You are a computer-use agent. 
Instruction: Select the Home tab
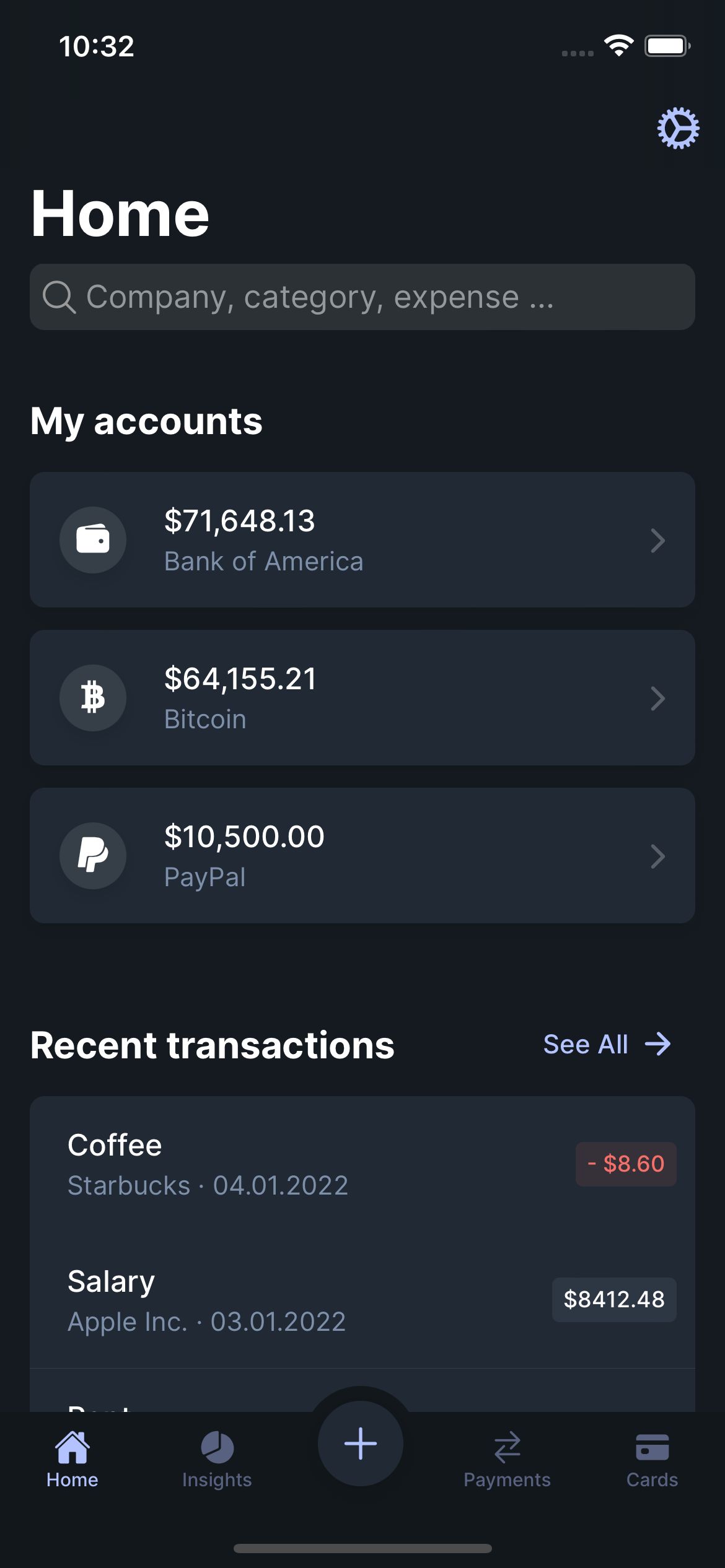pos(72,1460)
